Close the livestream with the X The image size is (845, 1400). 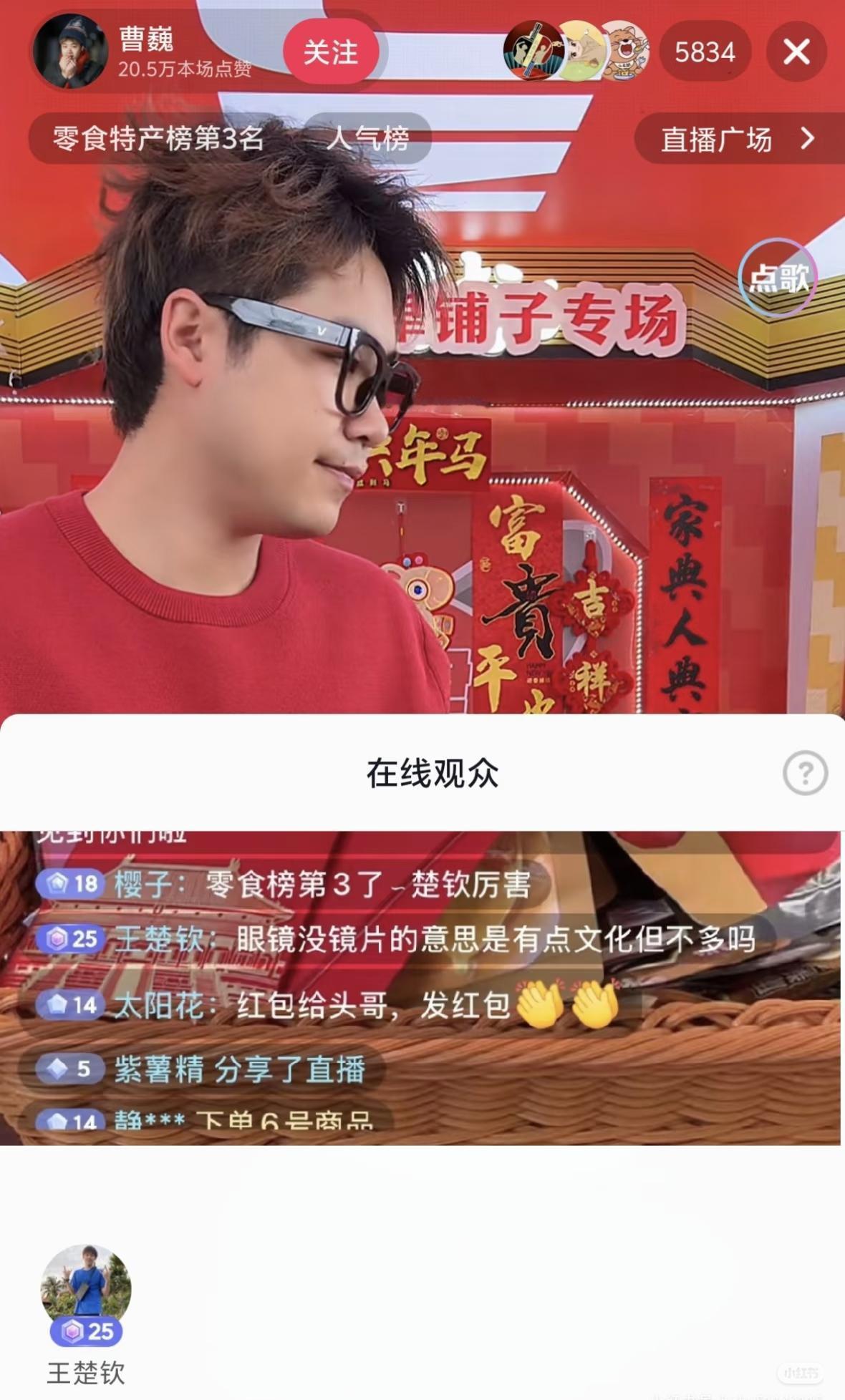click(x=796, y=52)
